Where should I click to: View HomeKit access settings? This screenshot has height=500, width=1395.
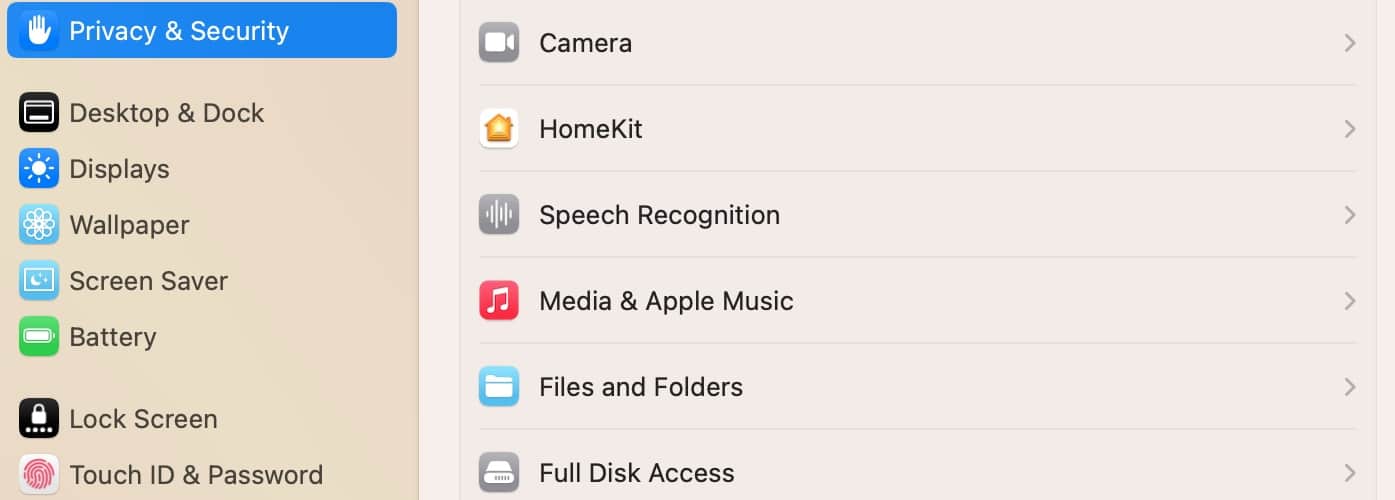click(915, 129)
